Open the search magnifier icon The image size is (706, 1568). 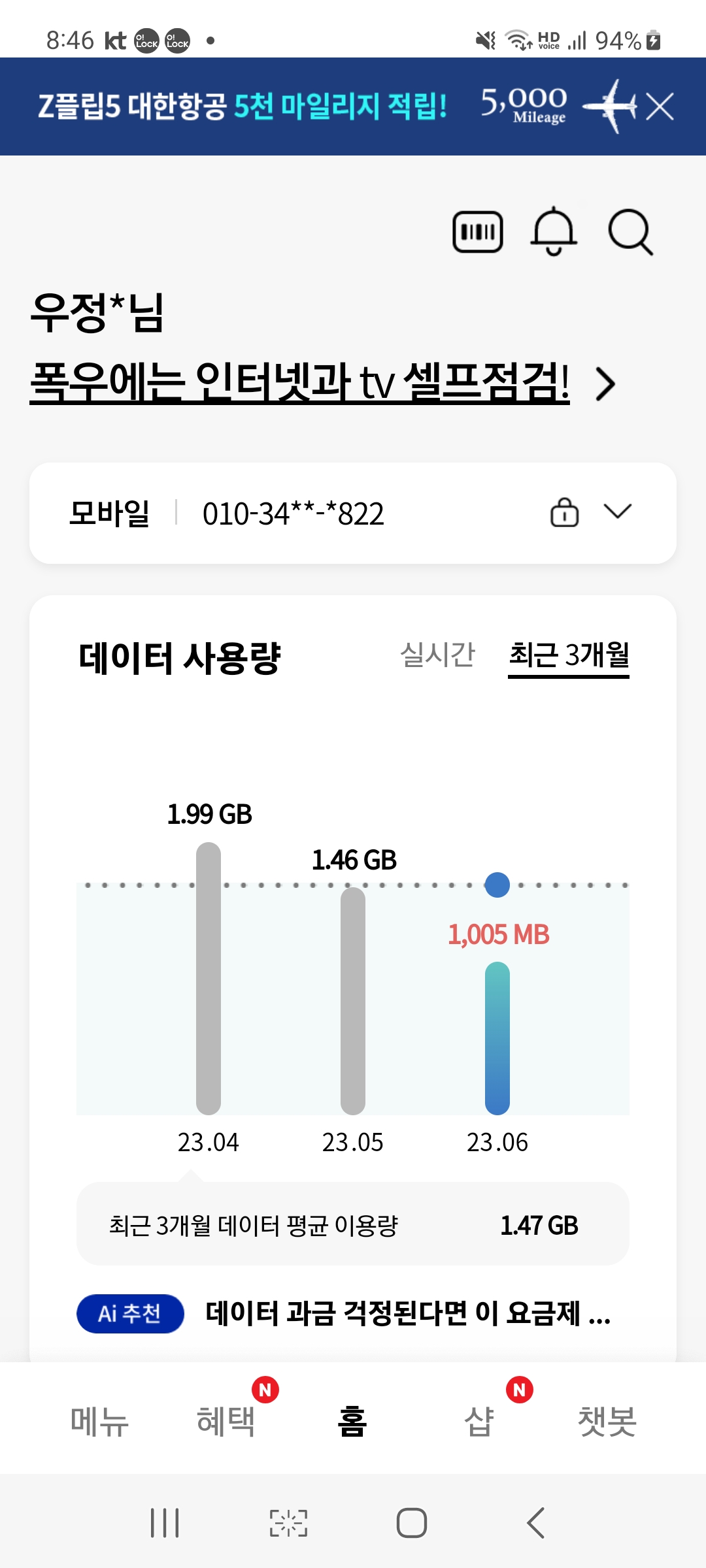(630, 232)
